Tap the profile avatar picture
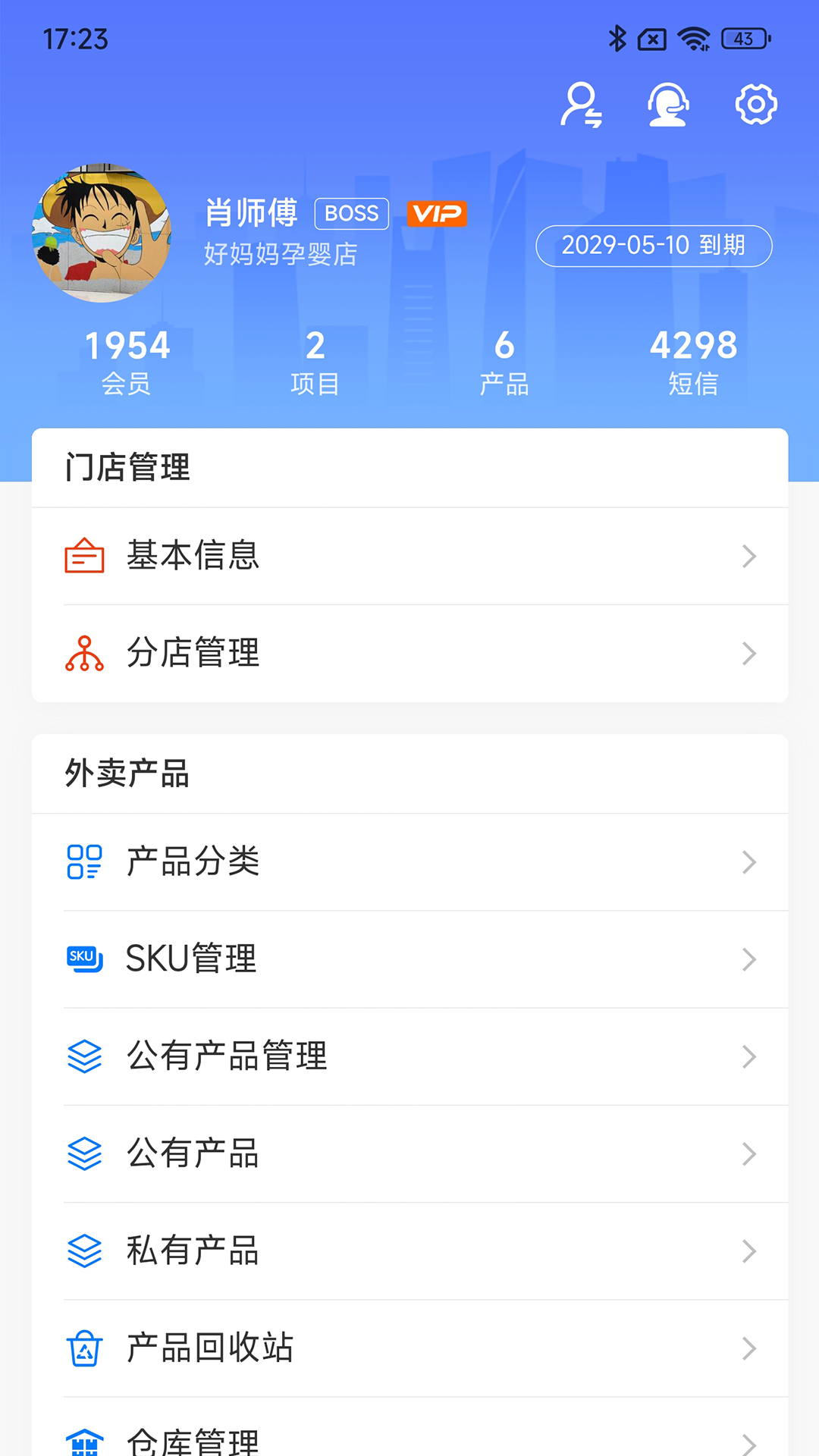This screenshot has height=1456, width=819. [x=102, y=234]
